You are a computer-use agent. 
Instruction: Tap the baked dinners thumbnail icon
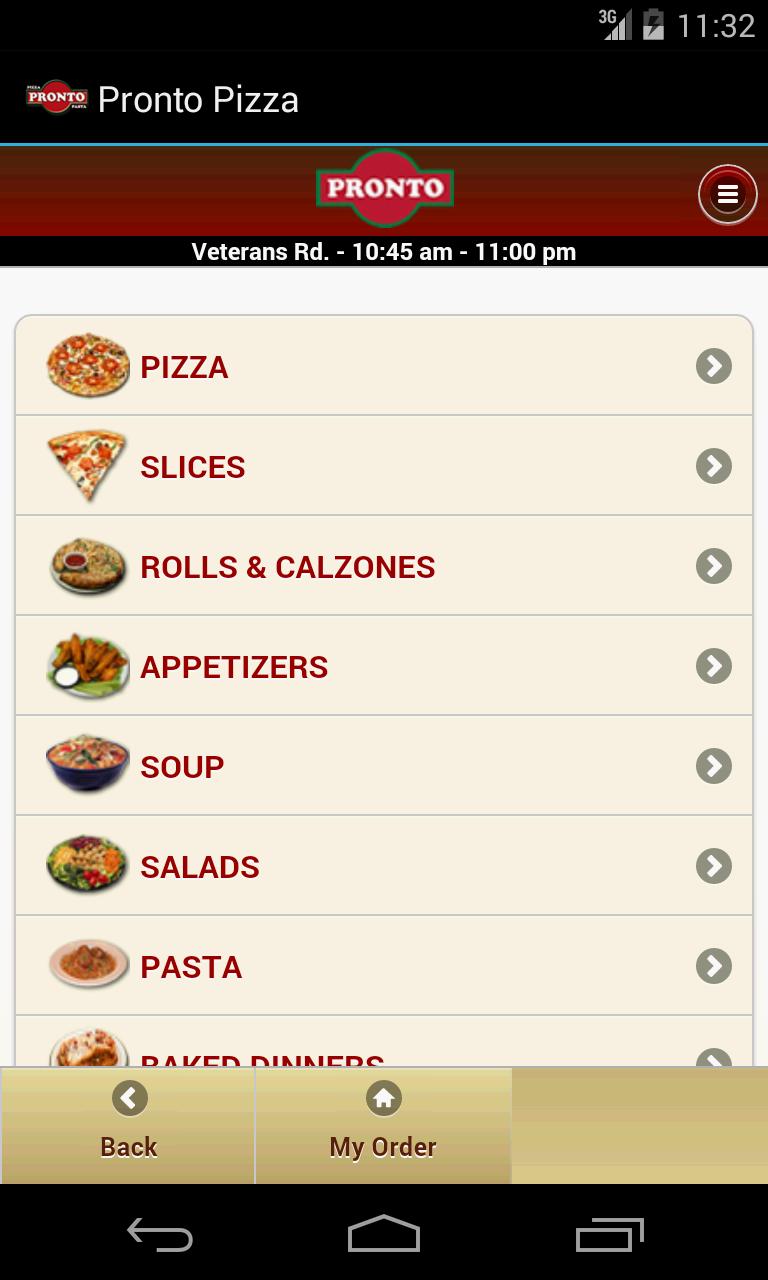[x=87, y=1050]
